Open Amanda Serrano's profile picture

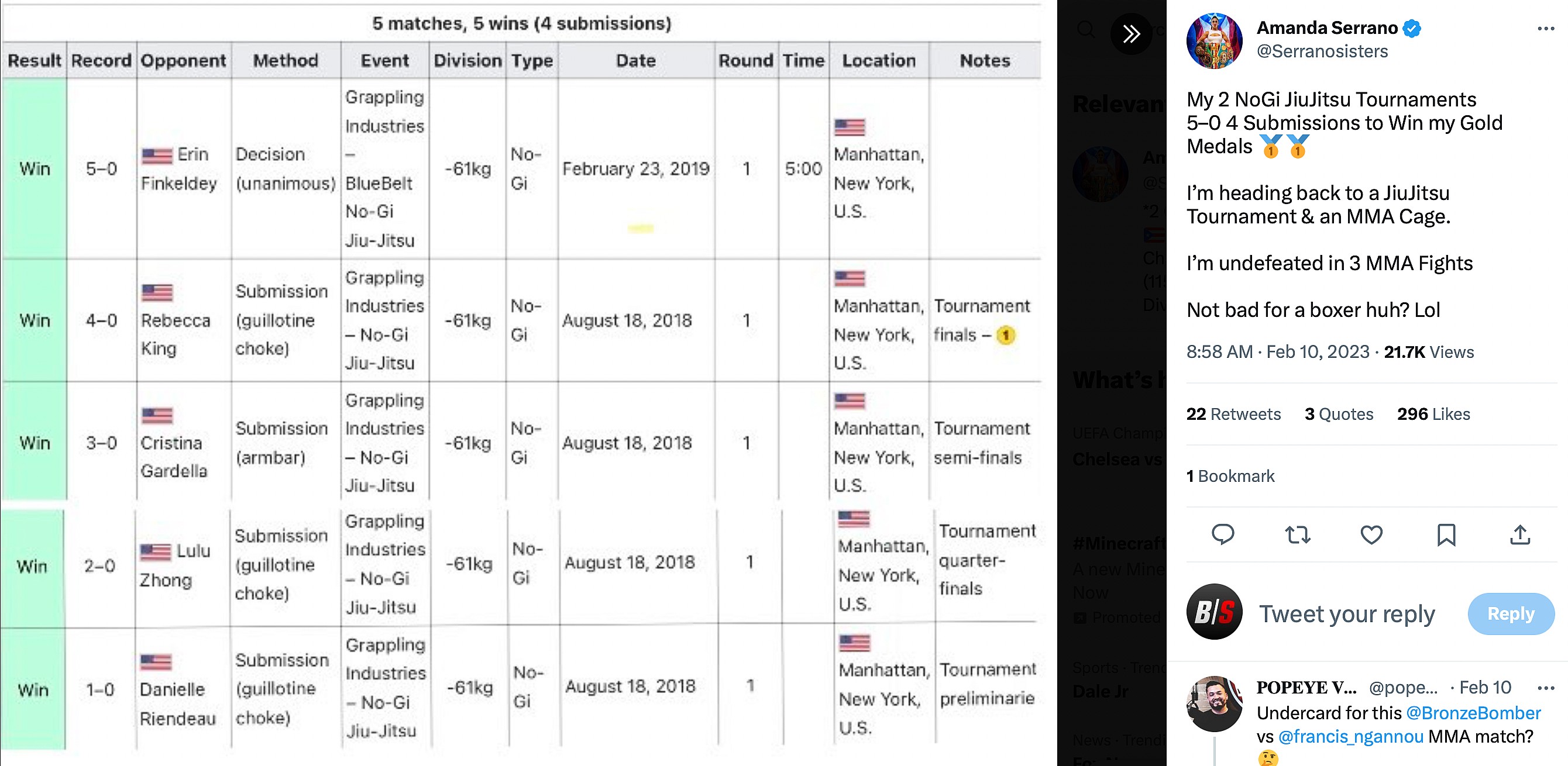pyautogui.click(x=1214, y=40)
